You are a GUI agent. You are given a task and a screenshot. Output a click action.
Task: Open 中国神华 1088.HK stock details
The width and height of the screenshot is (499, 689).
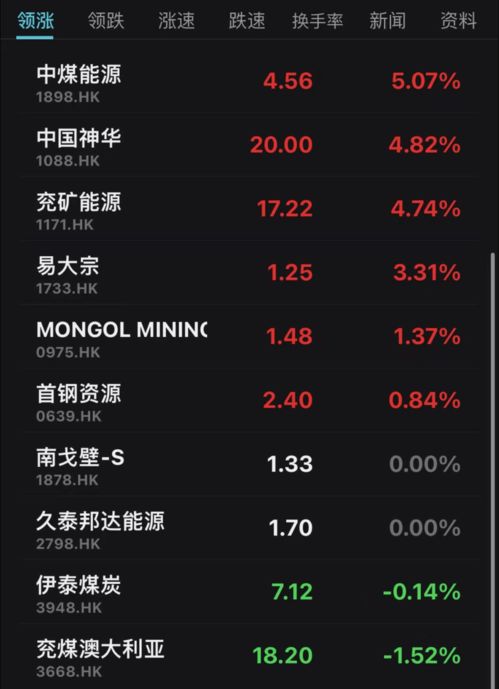coord(250,145)
